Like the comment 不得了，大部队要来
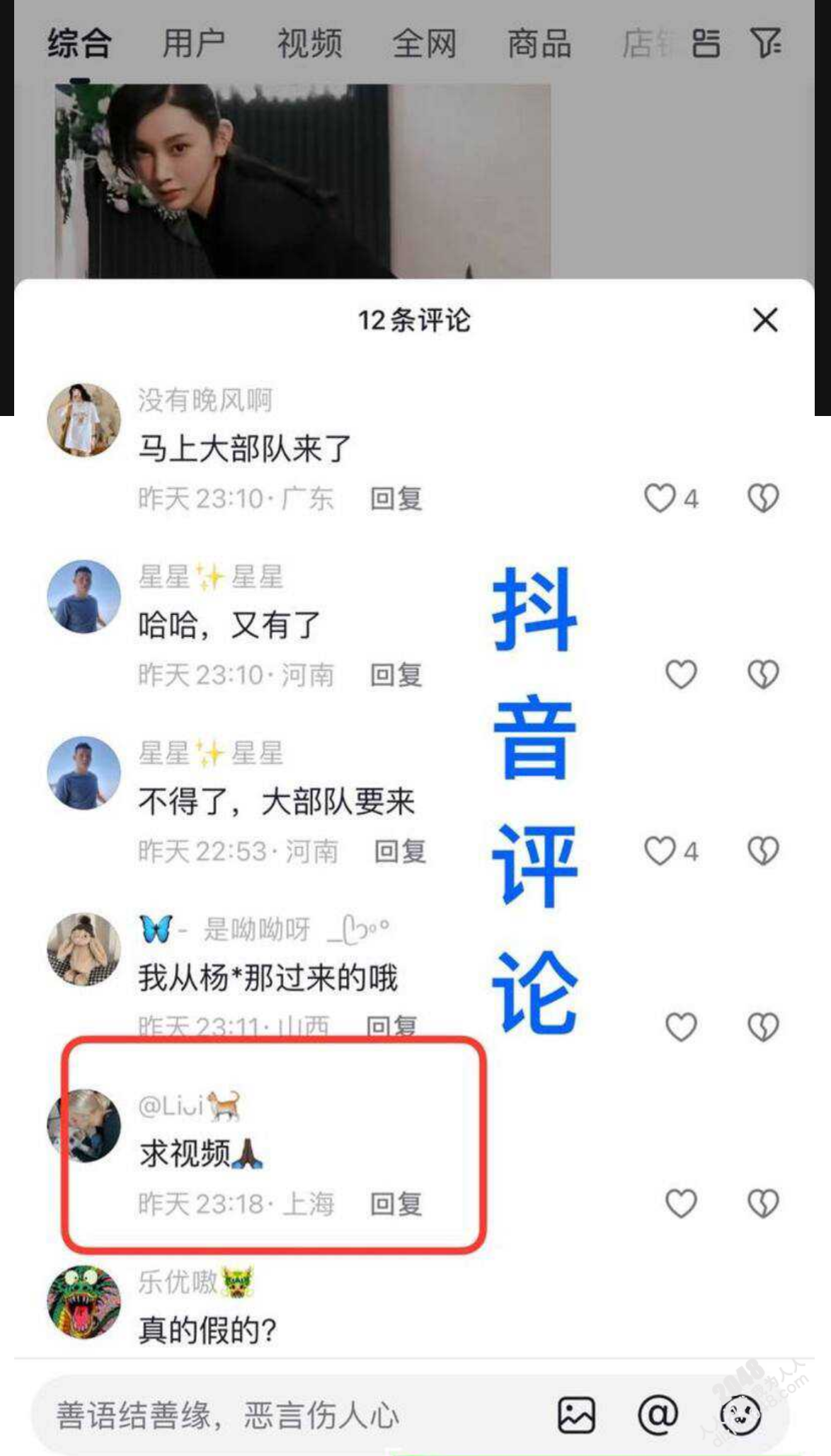Viewport: 831px width, 1456px height. point(660,850)
